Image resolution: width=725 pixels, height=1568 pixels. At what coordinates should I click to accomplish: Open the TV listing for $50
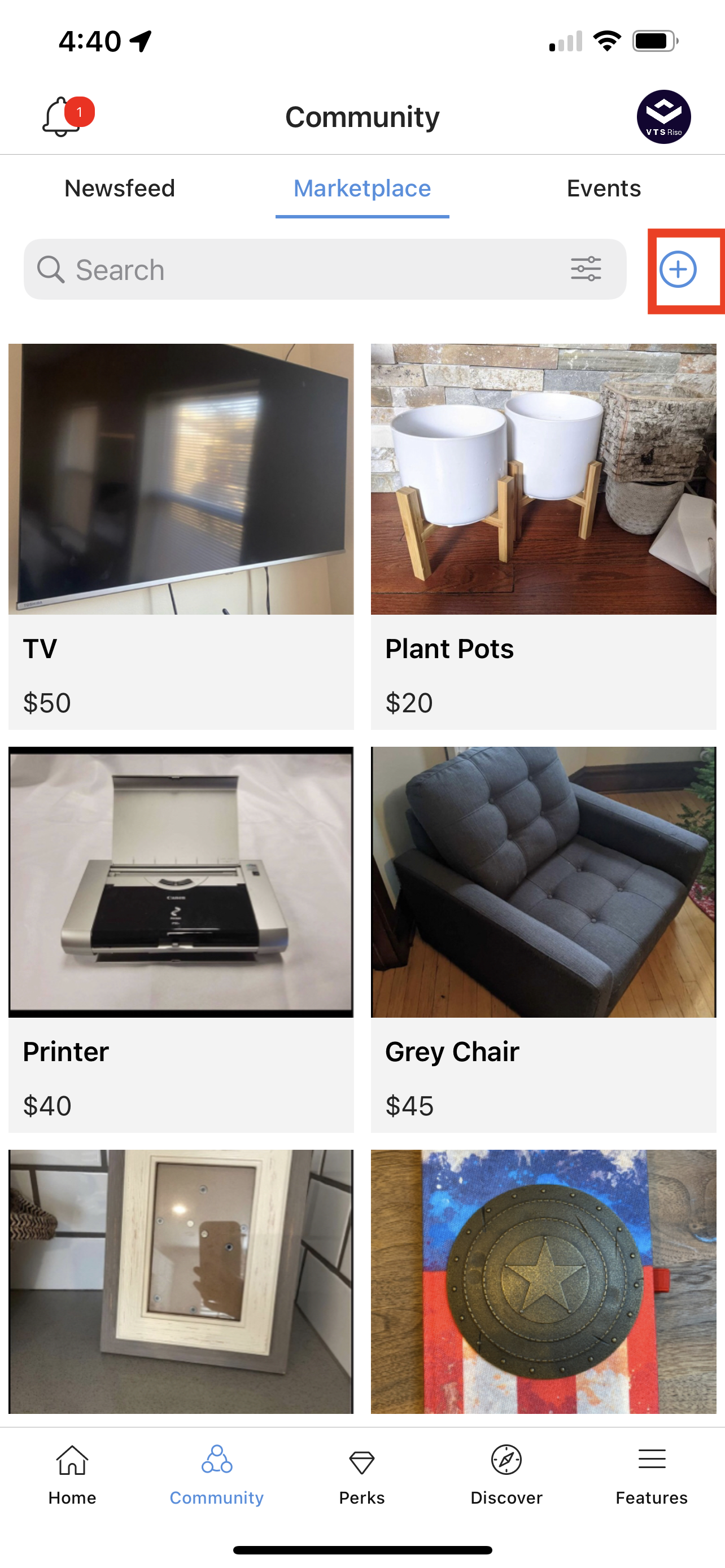(x=181, y=536)
